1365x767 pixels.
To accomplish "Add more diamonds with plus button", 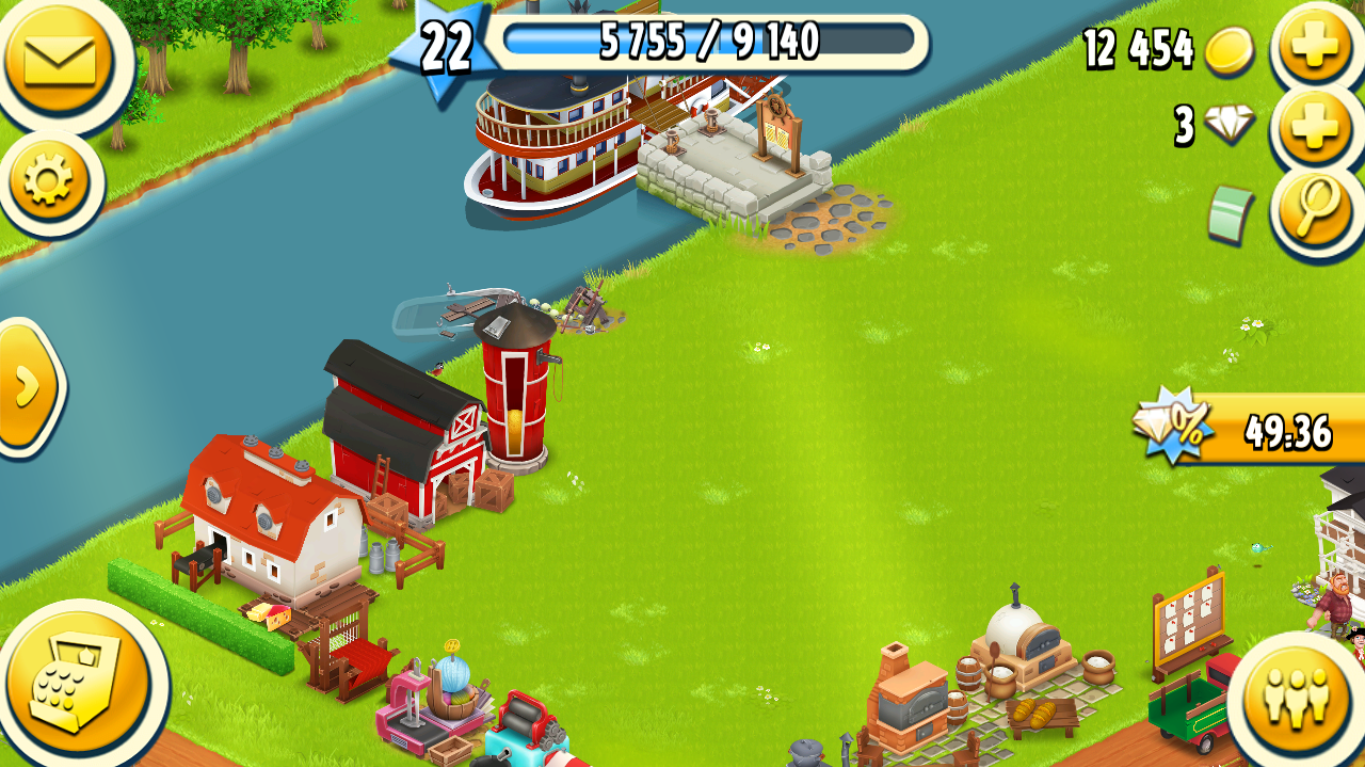I will pyautogui.click(x=1315, y=127).
